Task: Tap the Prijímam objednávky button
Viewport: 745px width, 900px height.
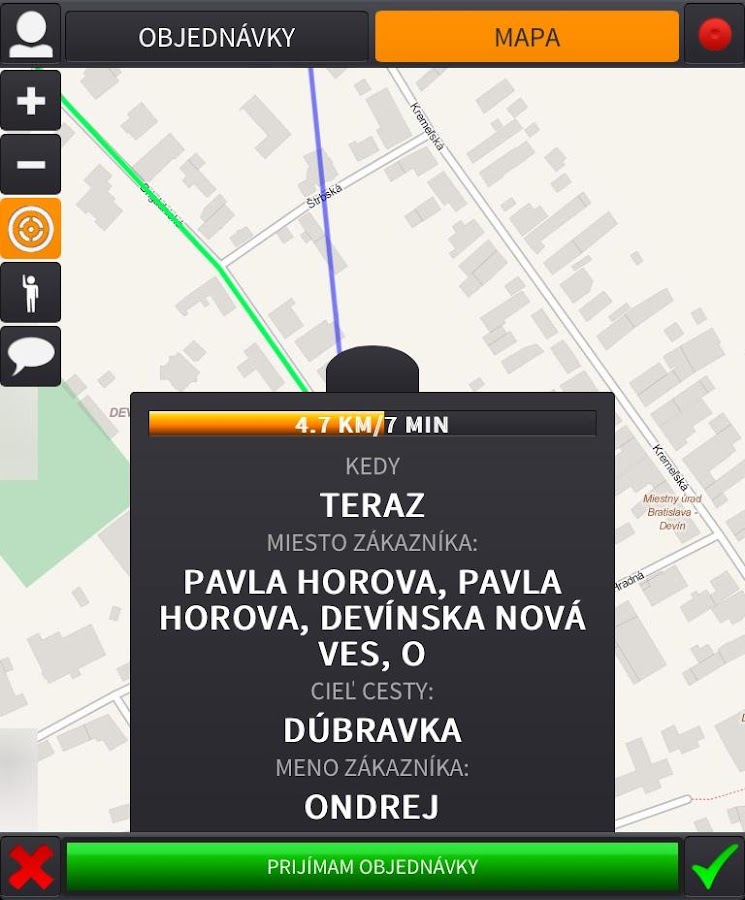Action: click(x=372, y=867)
